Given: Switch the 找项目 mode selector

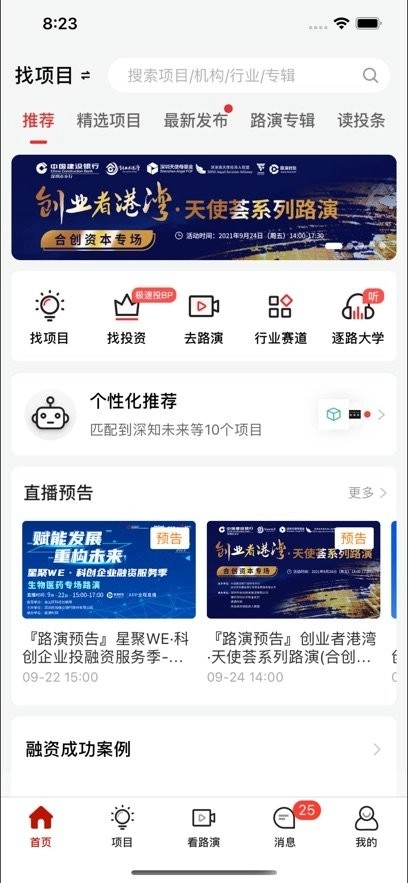Looking at the screenshot, I should point(52,75).
